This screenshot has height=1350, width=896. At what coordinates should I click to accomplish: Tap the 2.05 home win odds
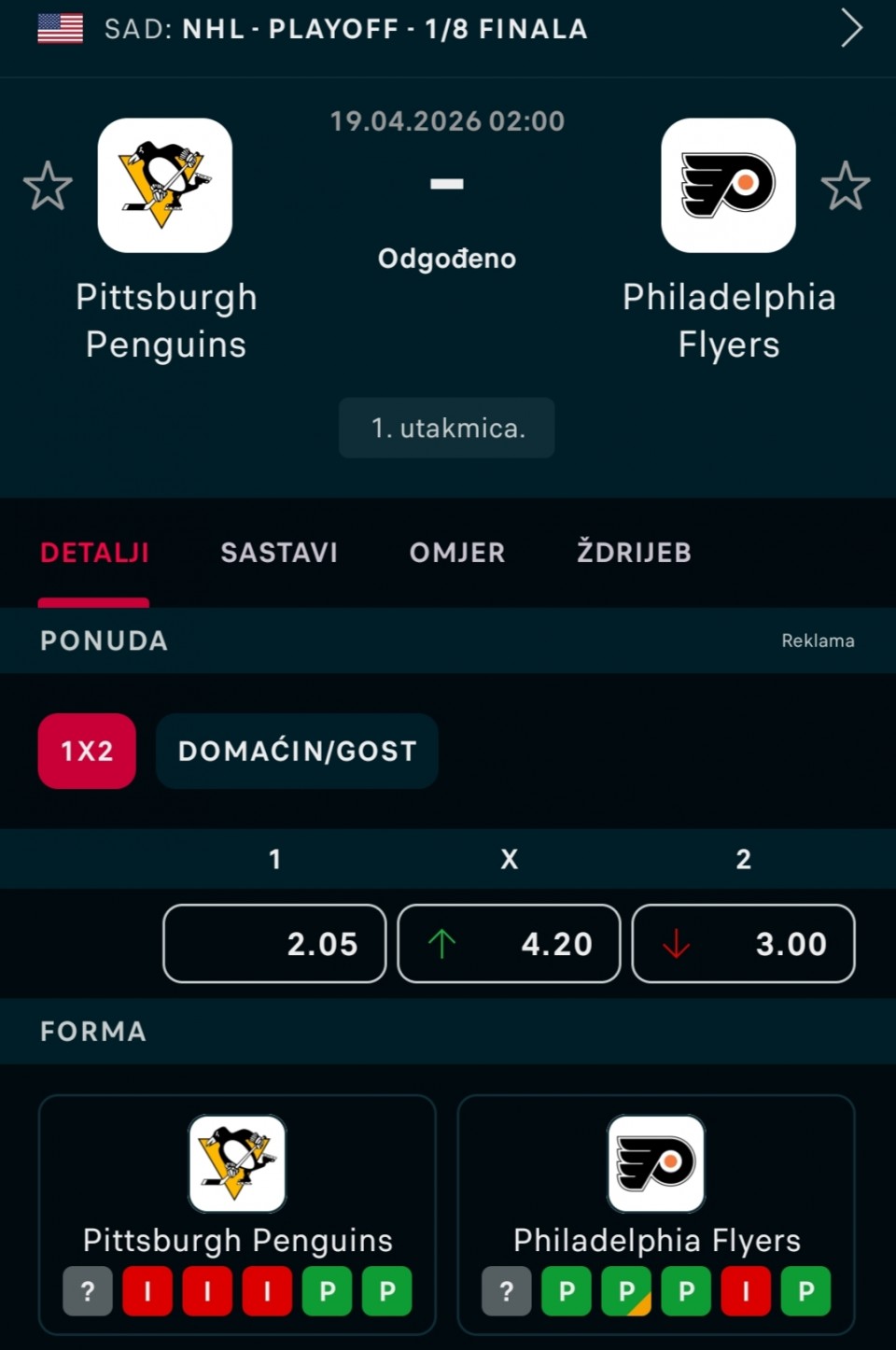pos(274,944)
